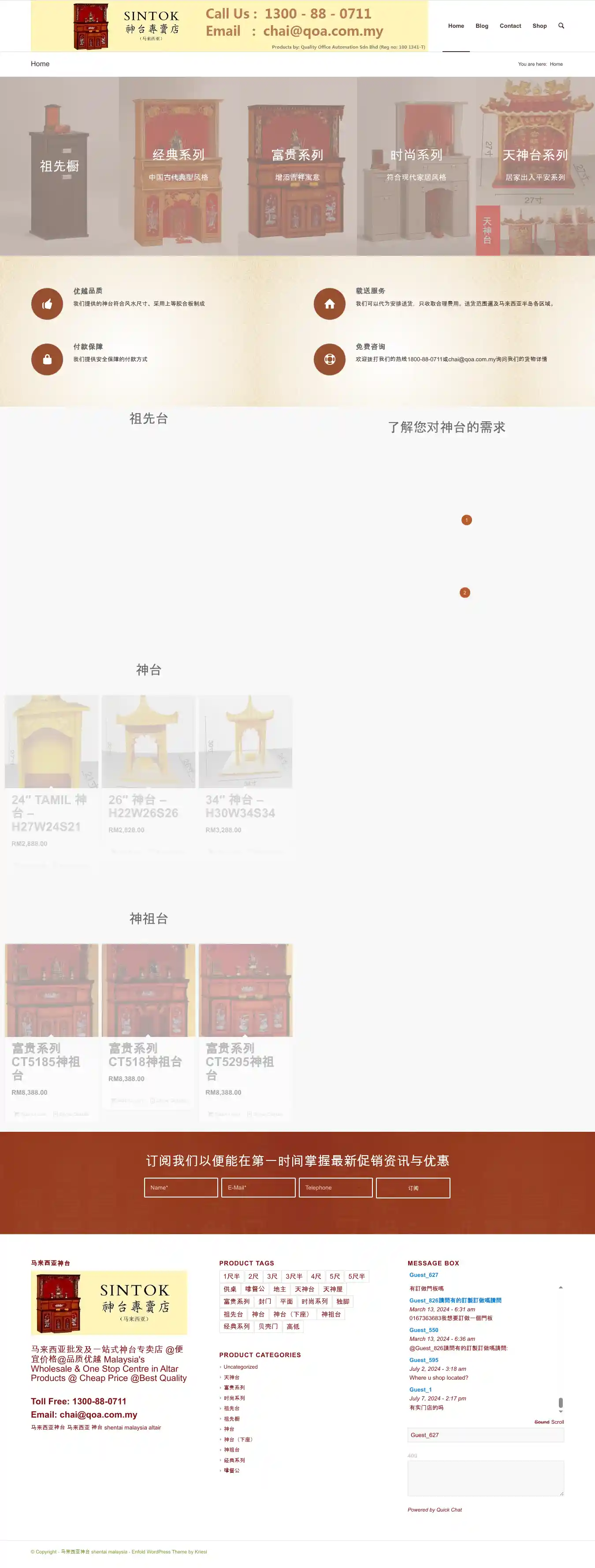
Task: Select the 地主 product tag
Action: click(279, 1289)
